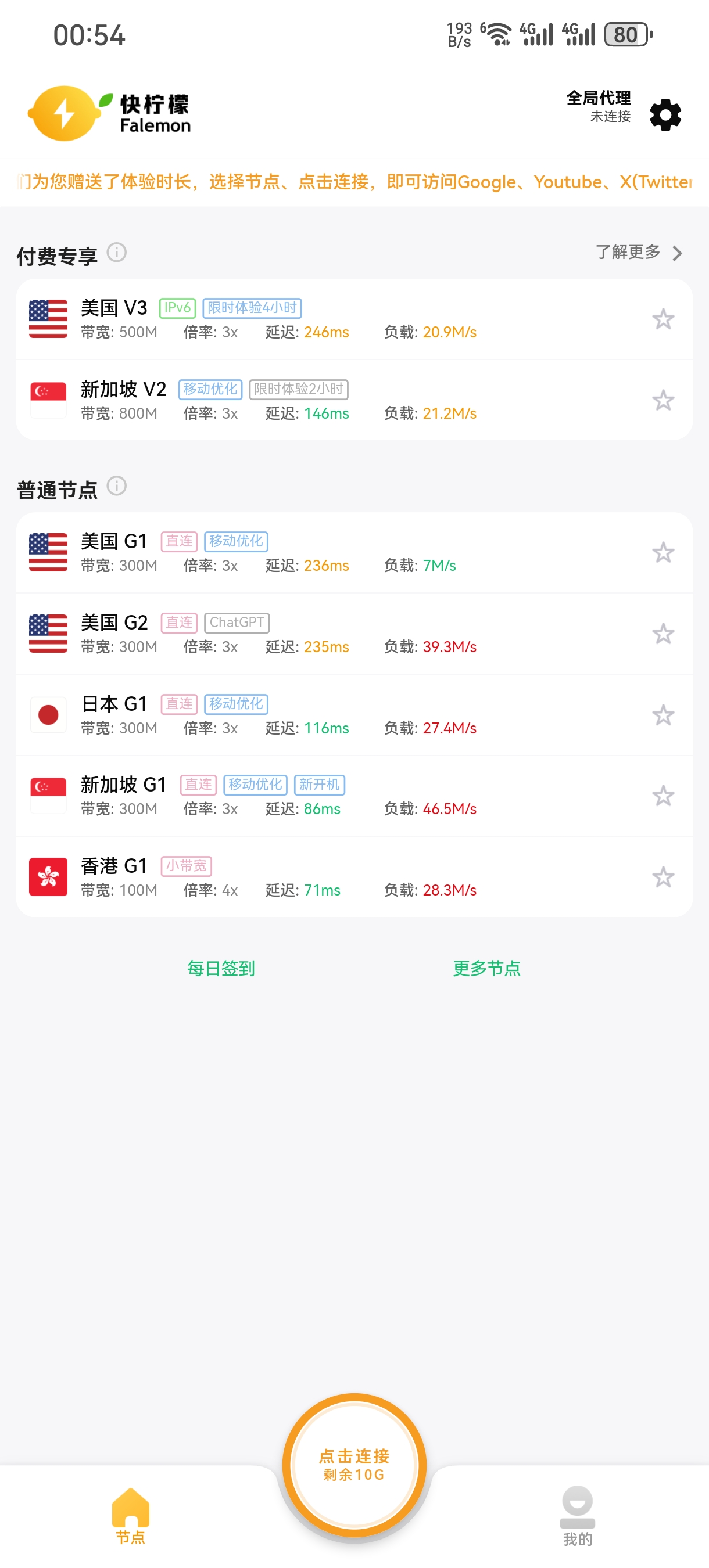The height and width of the screenshot is (1568, 709).
Task: Tap the info icon beside 普通节点
Action: pos(117,486)
